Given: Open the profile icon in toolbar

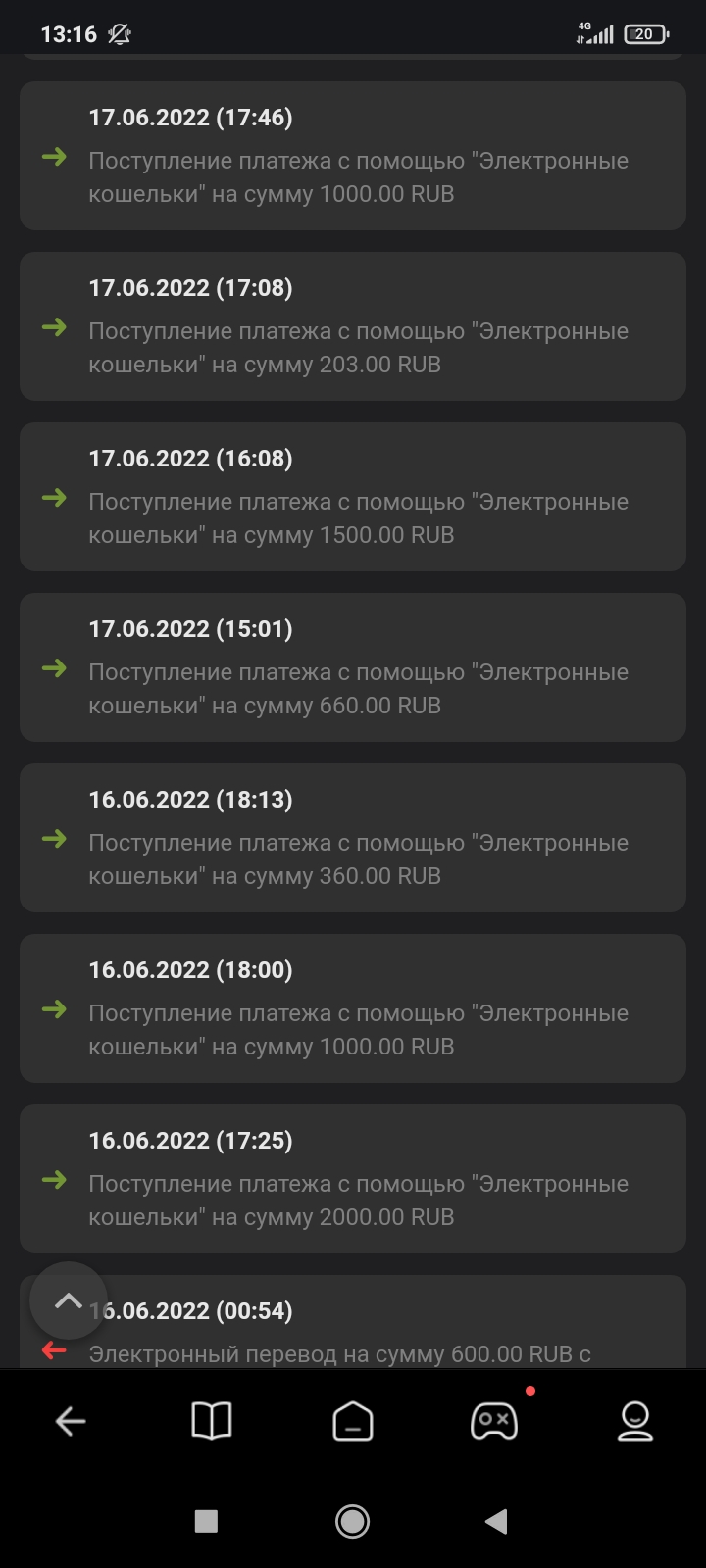Looking at the screenshot, I should tap(635, 1421).
